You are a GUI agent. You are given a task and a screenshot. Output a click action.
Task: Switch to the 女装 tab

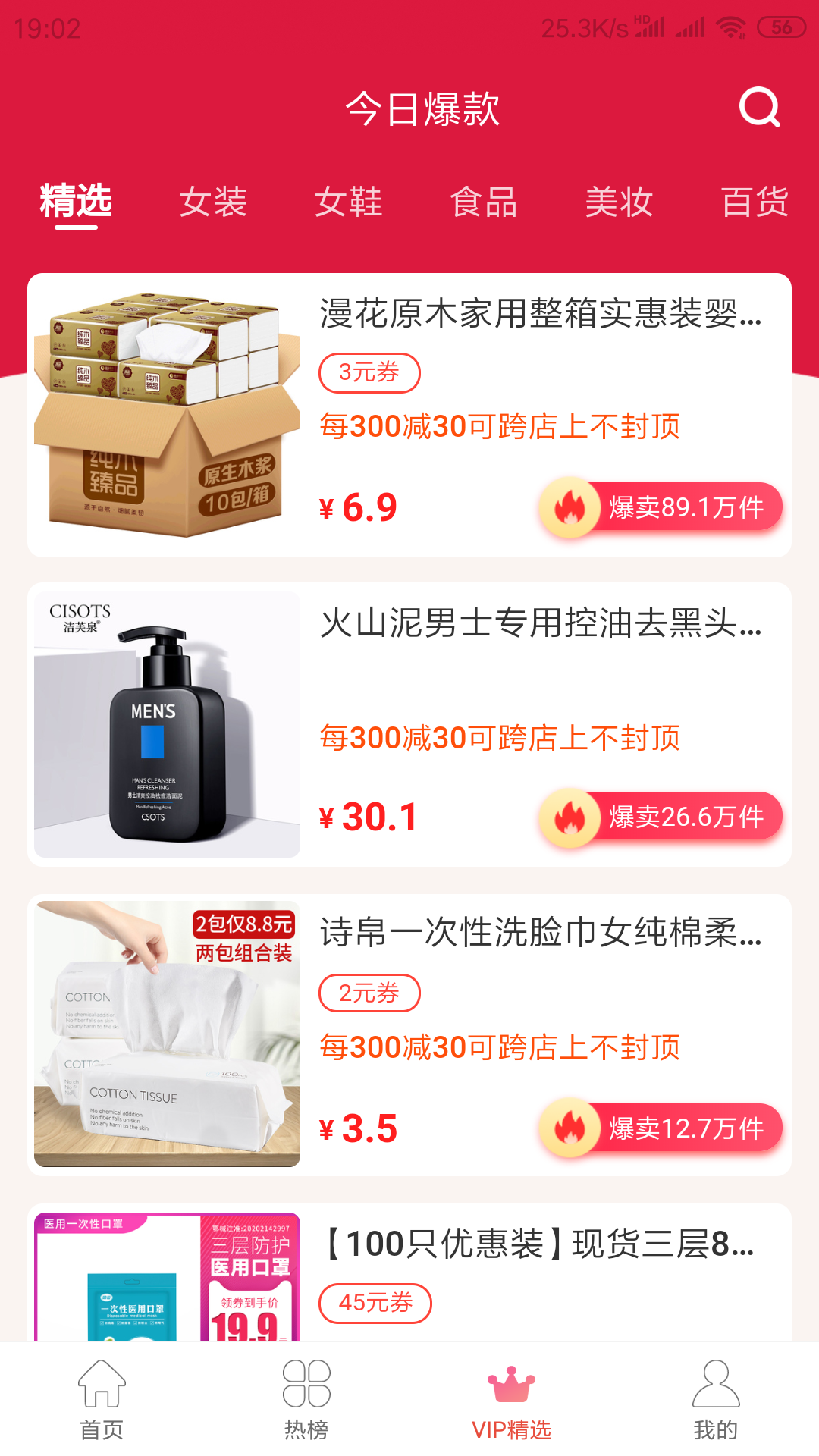(x=213, y=202)
